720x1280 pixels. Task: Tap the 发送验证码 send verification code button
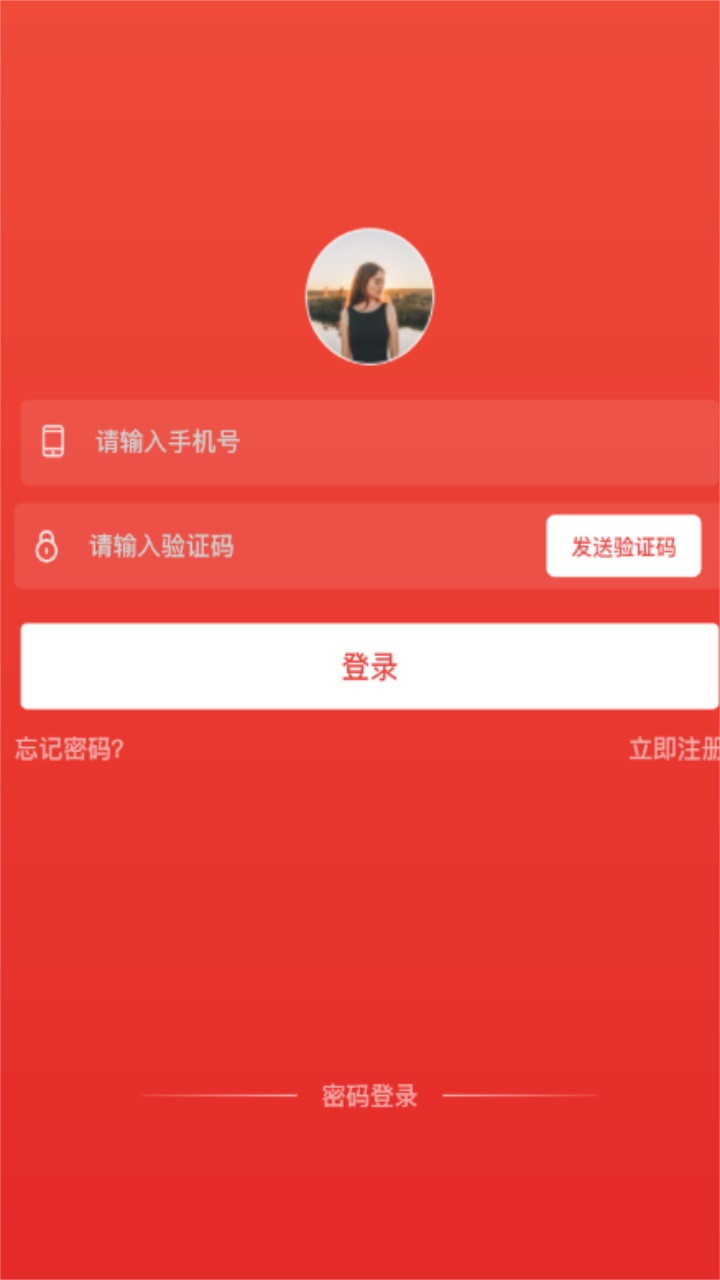[623, 546]
